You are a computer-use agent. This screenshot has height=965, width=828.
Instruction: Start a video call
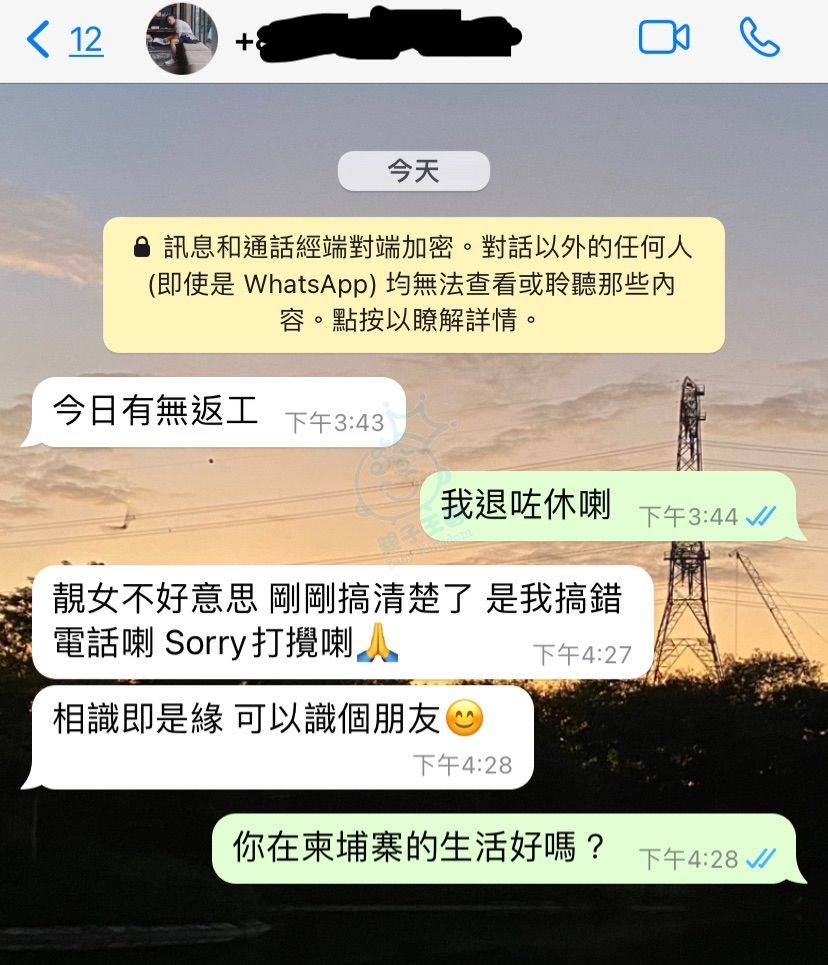coord(664,39)
